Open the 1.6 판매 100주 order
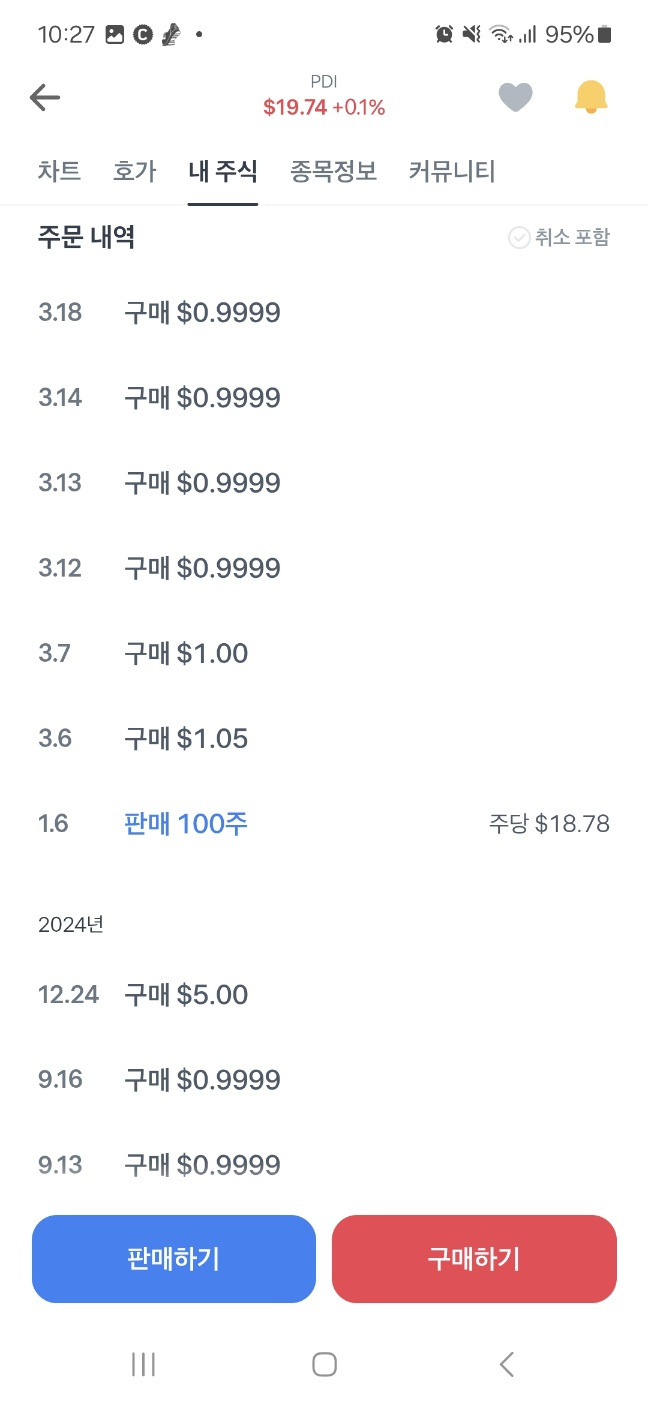This screenshot has width=648, height=1404. (x=324, y=824)
